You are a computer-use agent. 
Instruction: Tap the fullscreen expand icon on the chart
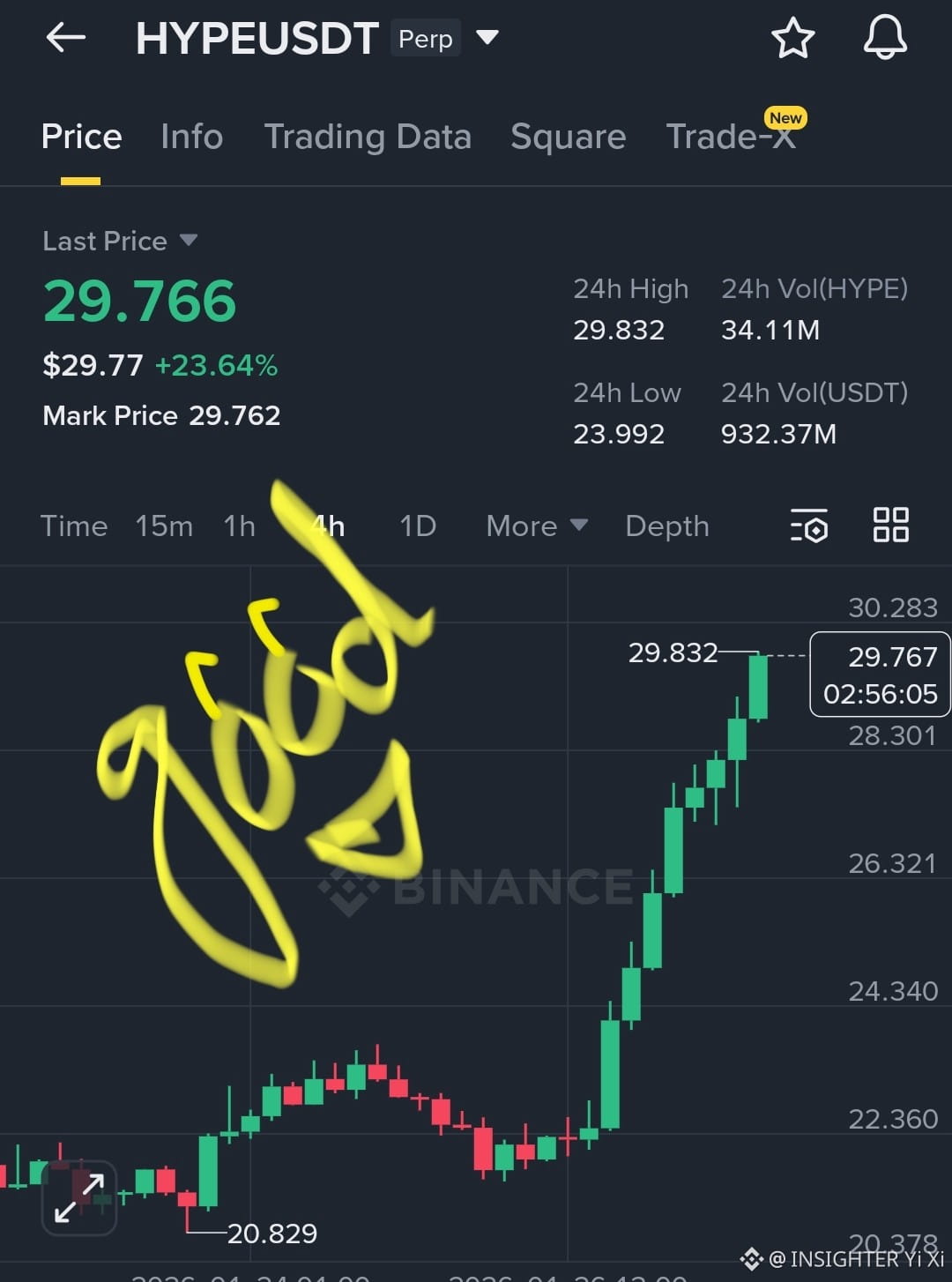(78, 1197)
